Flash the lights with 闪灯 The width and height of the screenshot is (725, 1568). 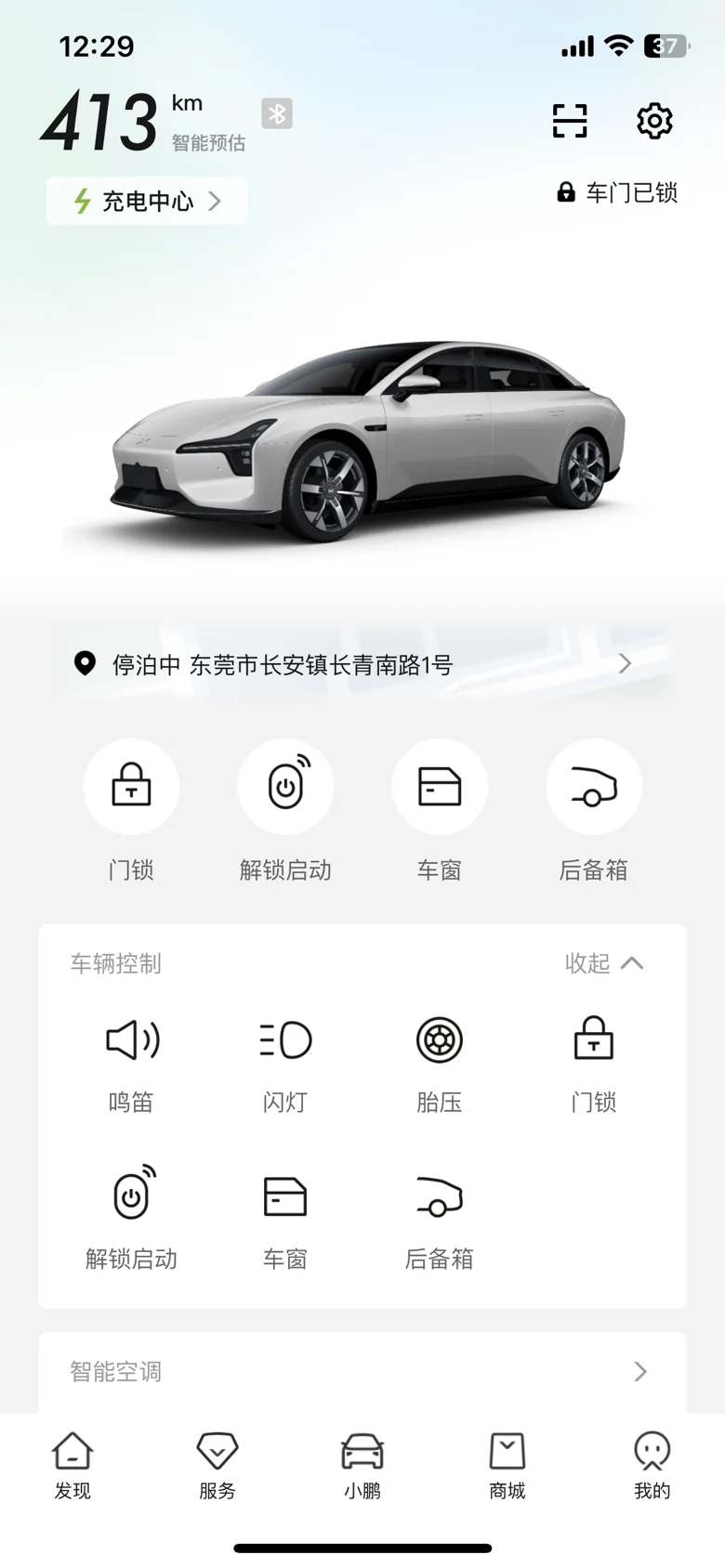(285, 1065)
